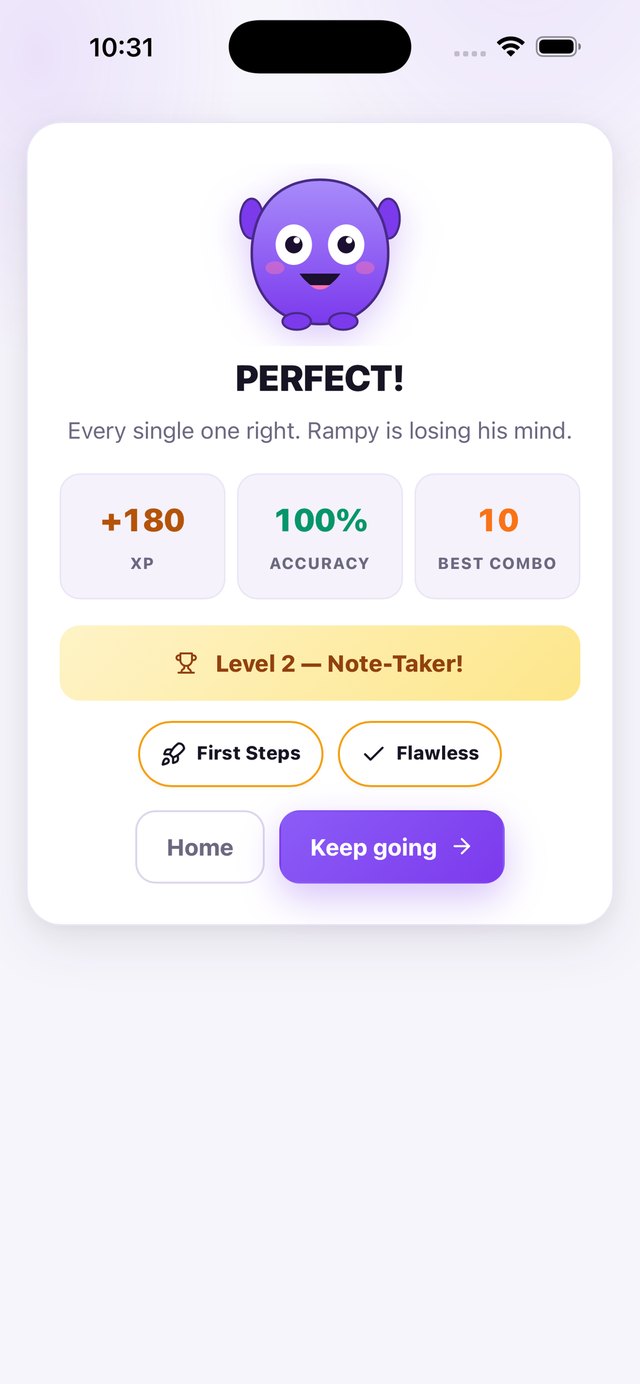This screenshot has height=1384, width=640.
Task: Open the Level 2 Note-Taker banner
Action: (320, 663)
